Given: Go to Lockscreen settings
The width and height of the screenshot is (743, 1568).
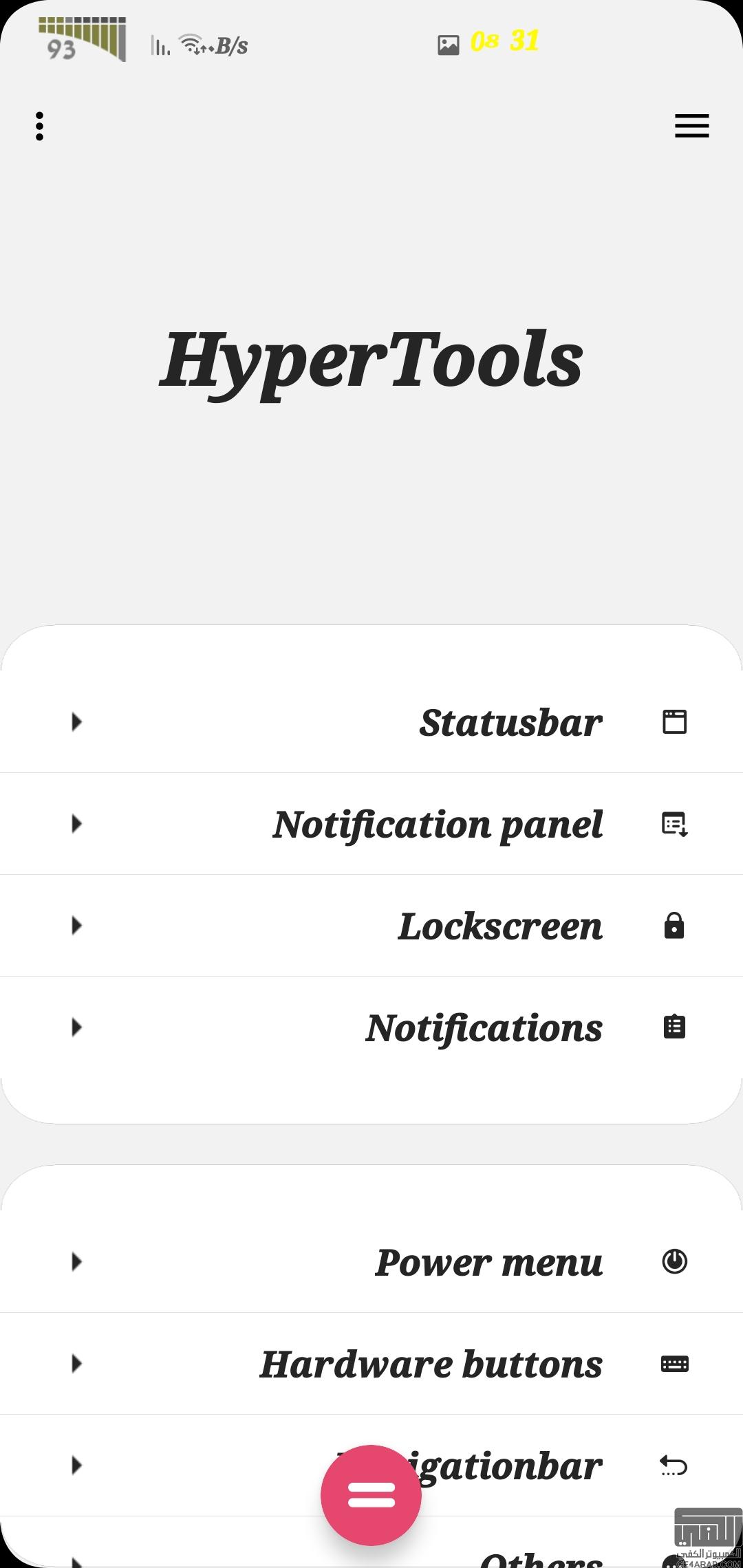Looking at the screenshot, I should 371,926.
